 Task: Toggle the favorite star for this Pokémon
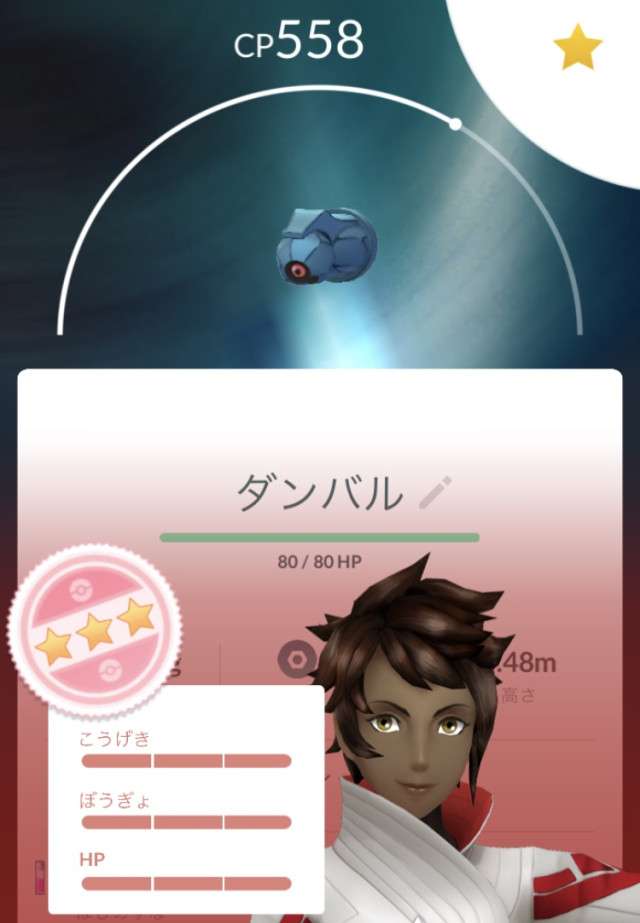(x=580, y=47)
